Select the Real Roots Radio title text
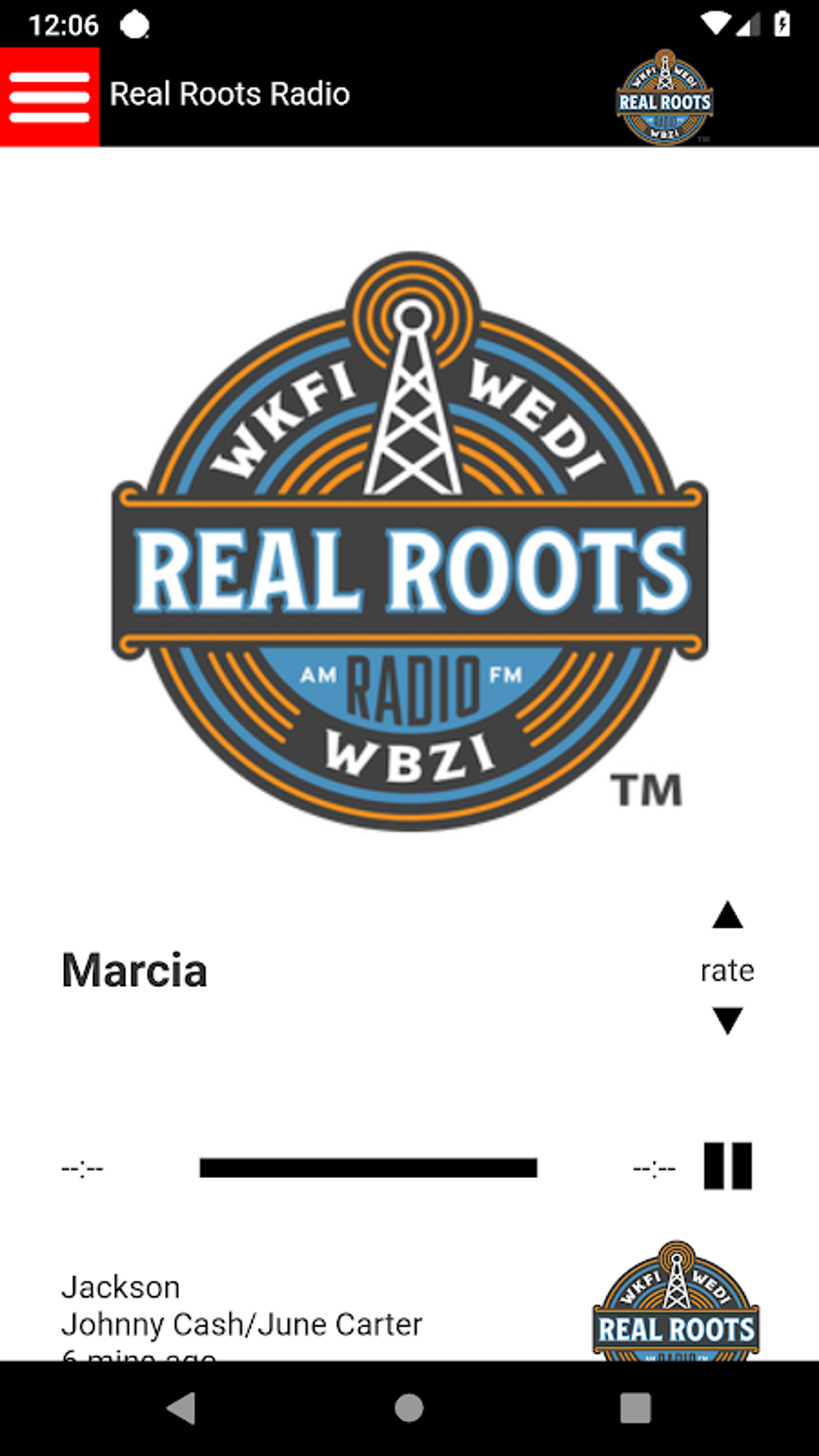The height and width of the screenshot is (1456, 819). click(230, 94)
